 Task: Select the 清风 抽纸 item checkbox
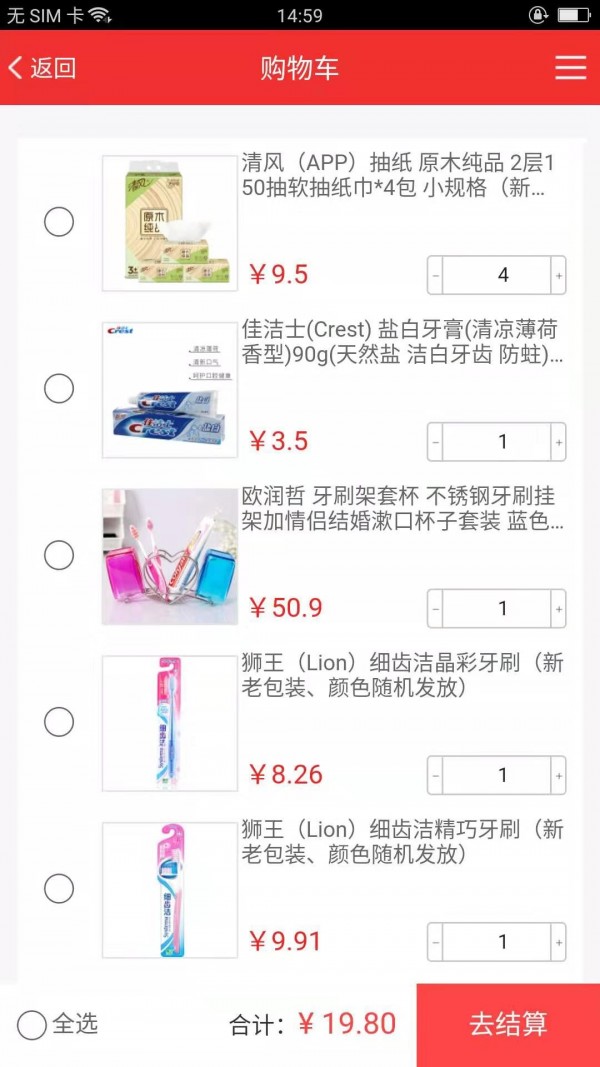59,222
